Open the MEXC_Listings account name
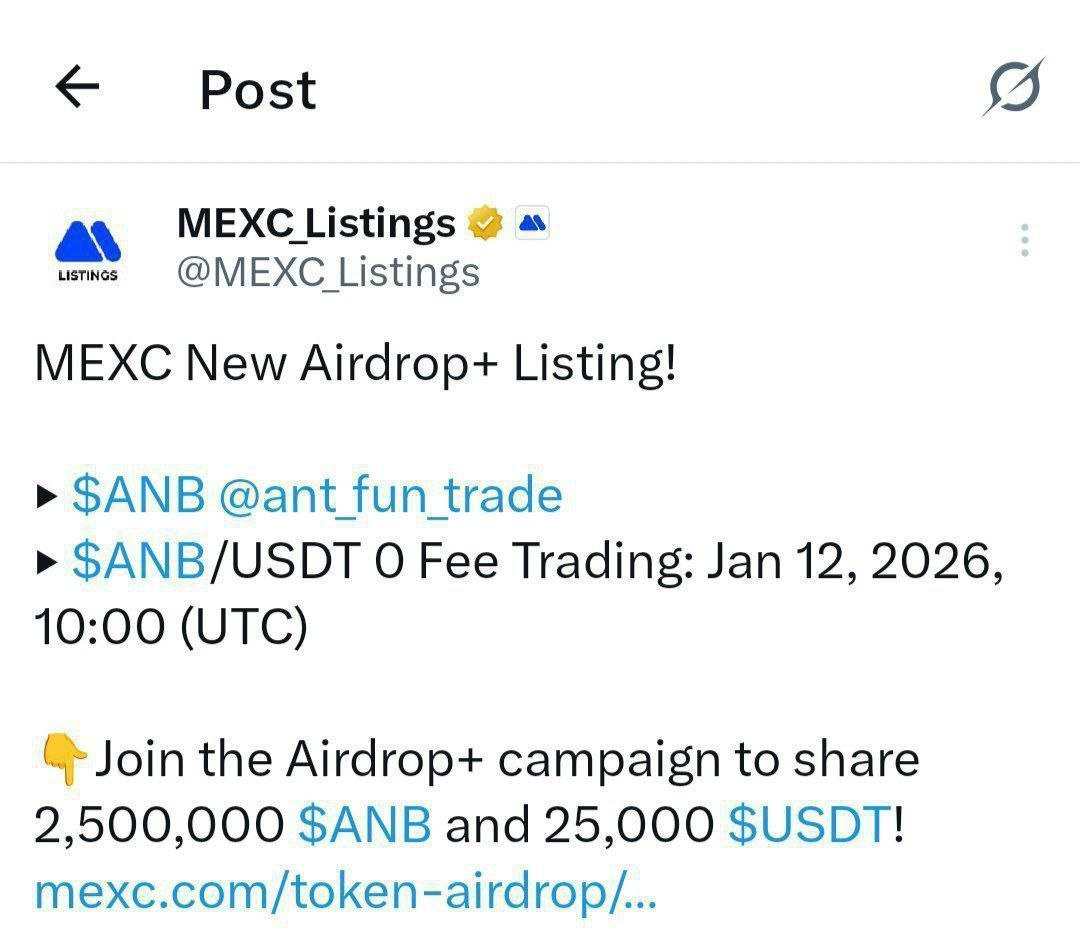The height and width of the screenshot is (937, 1080). [316, 222]
